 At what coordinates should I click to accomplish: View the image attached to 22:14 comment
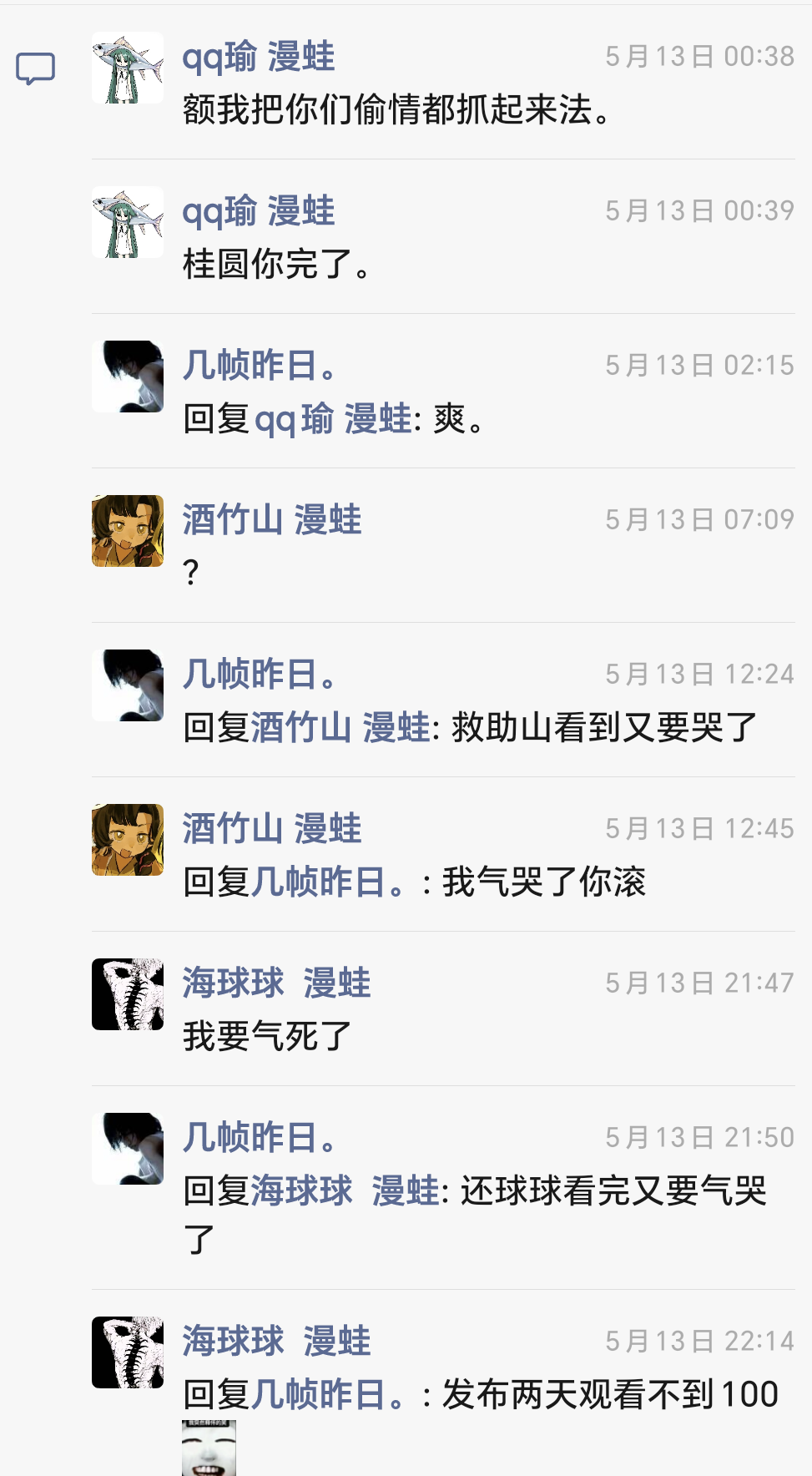click(209, 1448)
